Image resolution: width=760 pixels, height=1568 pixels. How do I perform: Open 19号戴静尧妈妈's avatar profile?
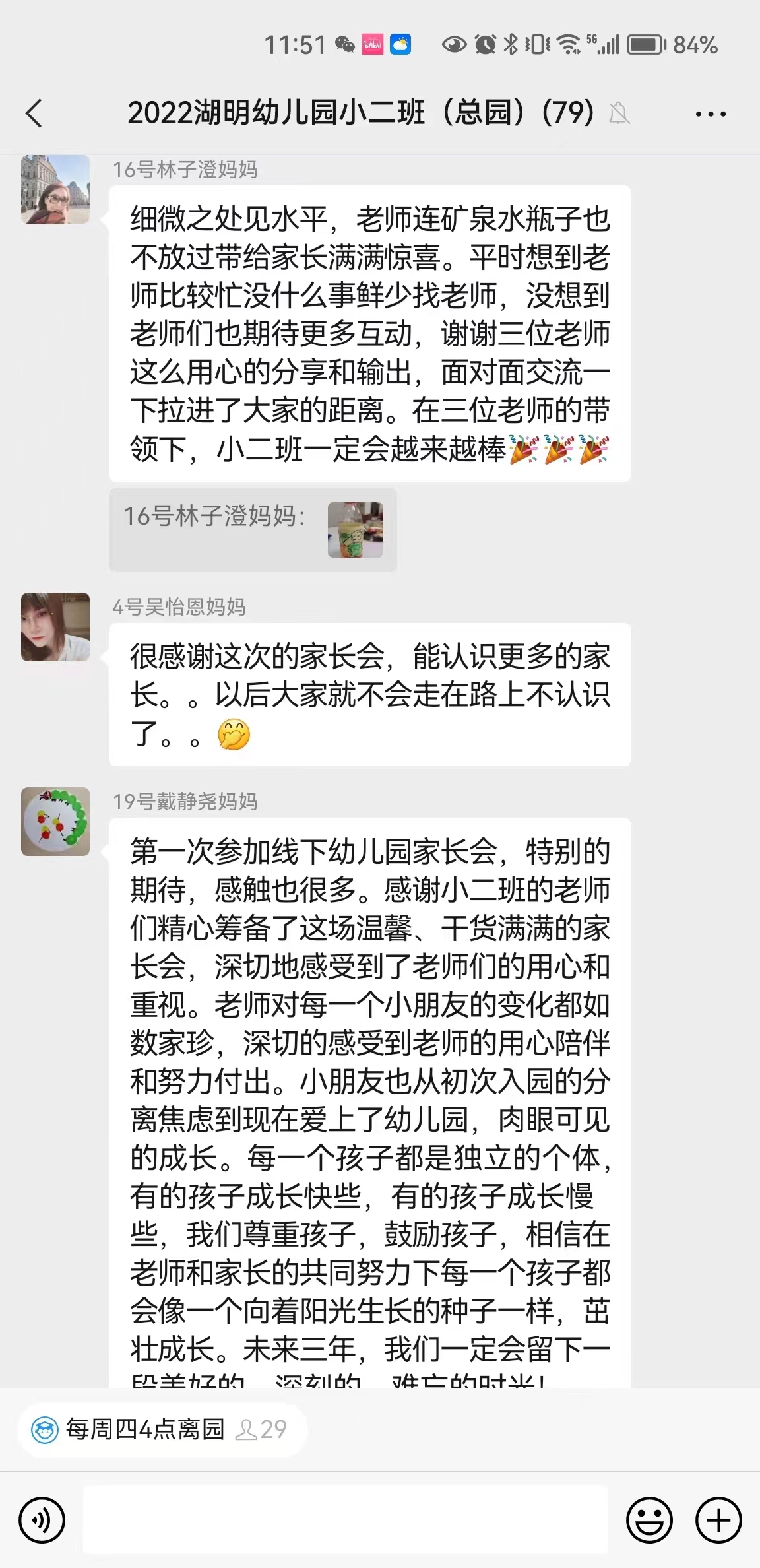point(55,822)
